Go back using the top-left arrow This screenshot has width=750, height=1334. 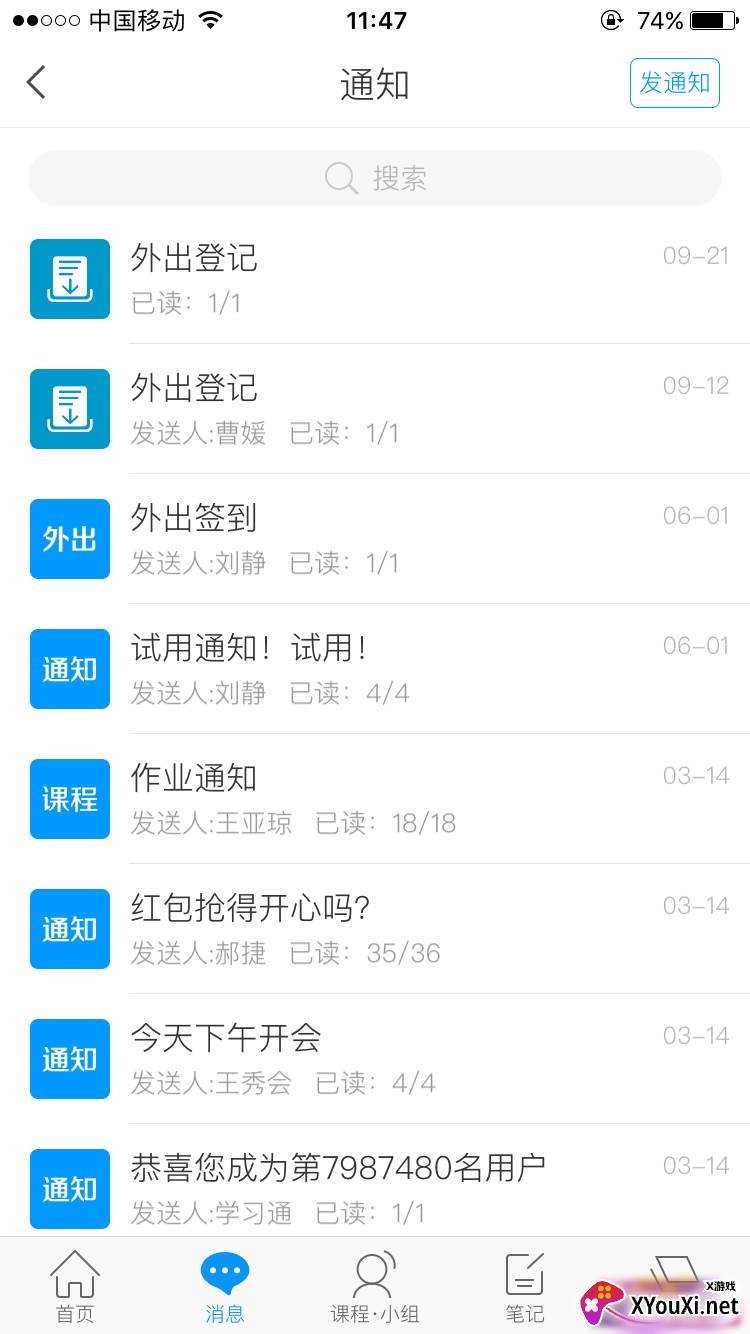pos(37,83)
